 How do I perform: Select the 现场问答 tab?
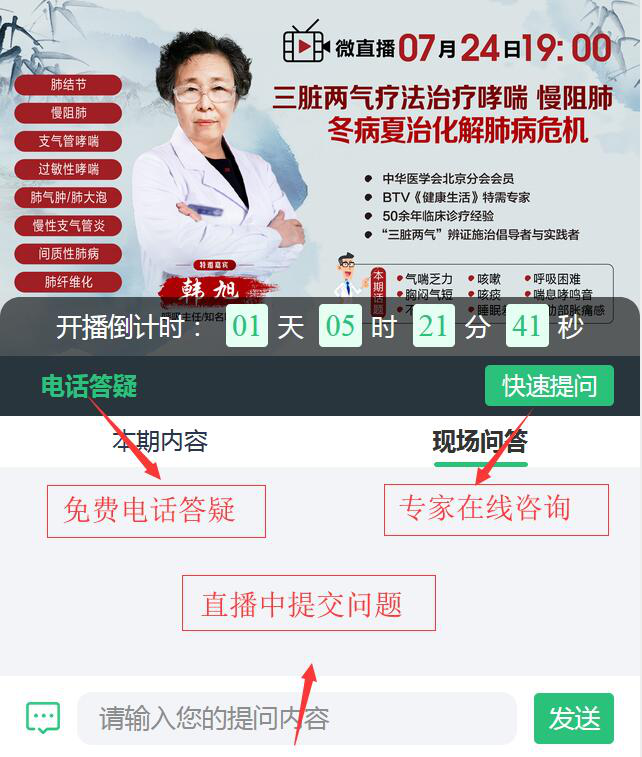pyautogui.click(x=480, y=441)
